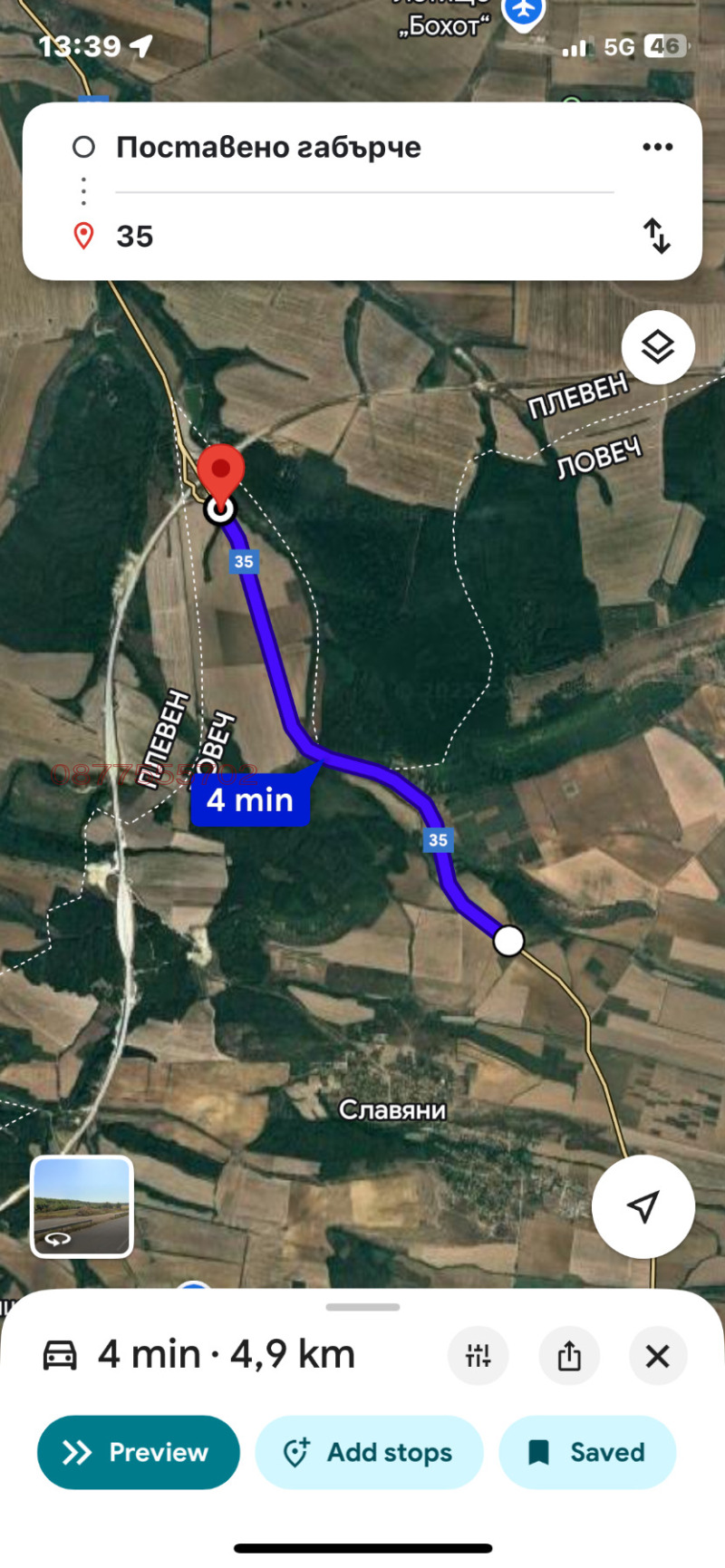Share these directions
Viewport: 725px width, 1568px height.
tap(569, 1356)
